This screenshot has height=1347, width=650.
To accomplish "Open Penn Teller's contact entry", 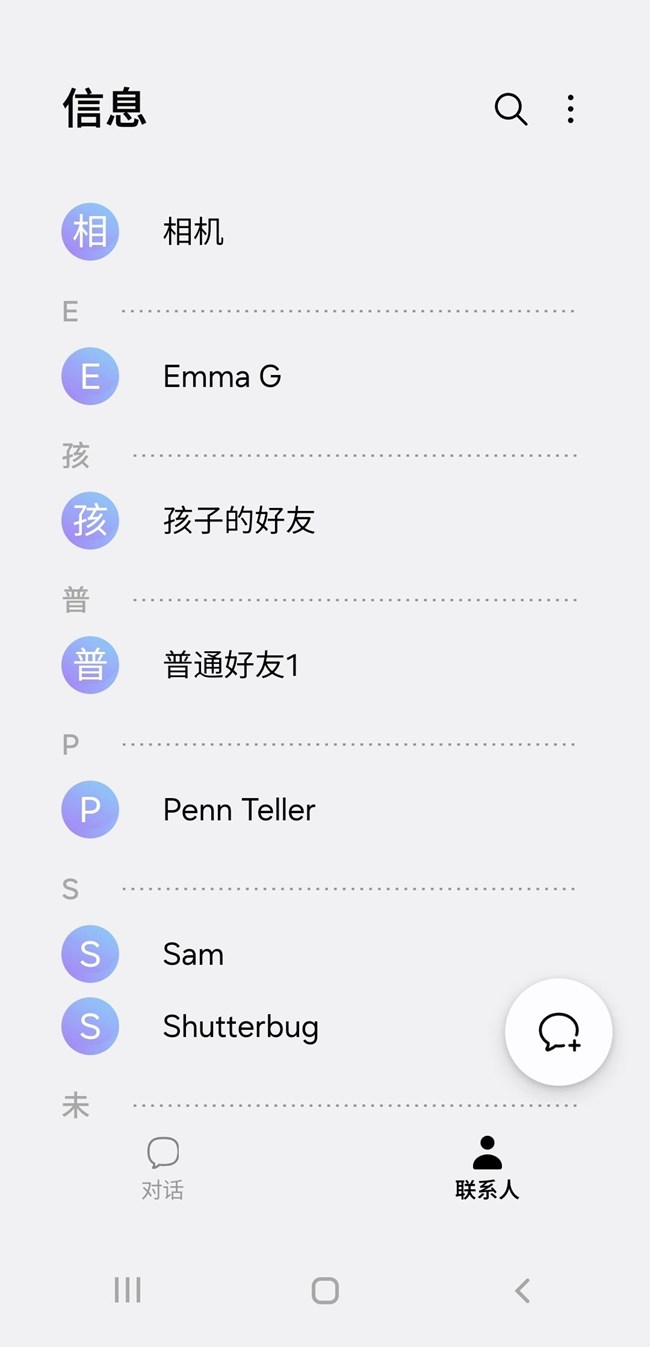I will (x=239, y=809).
